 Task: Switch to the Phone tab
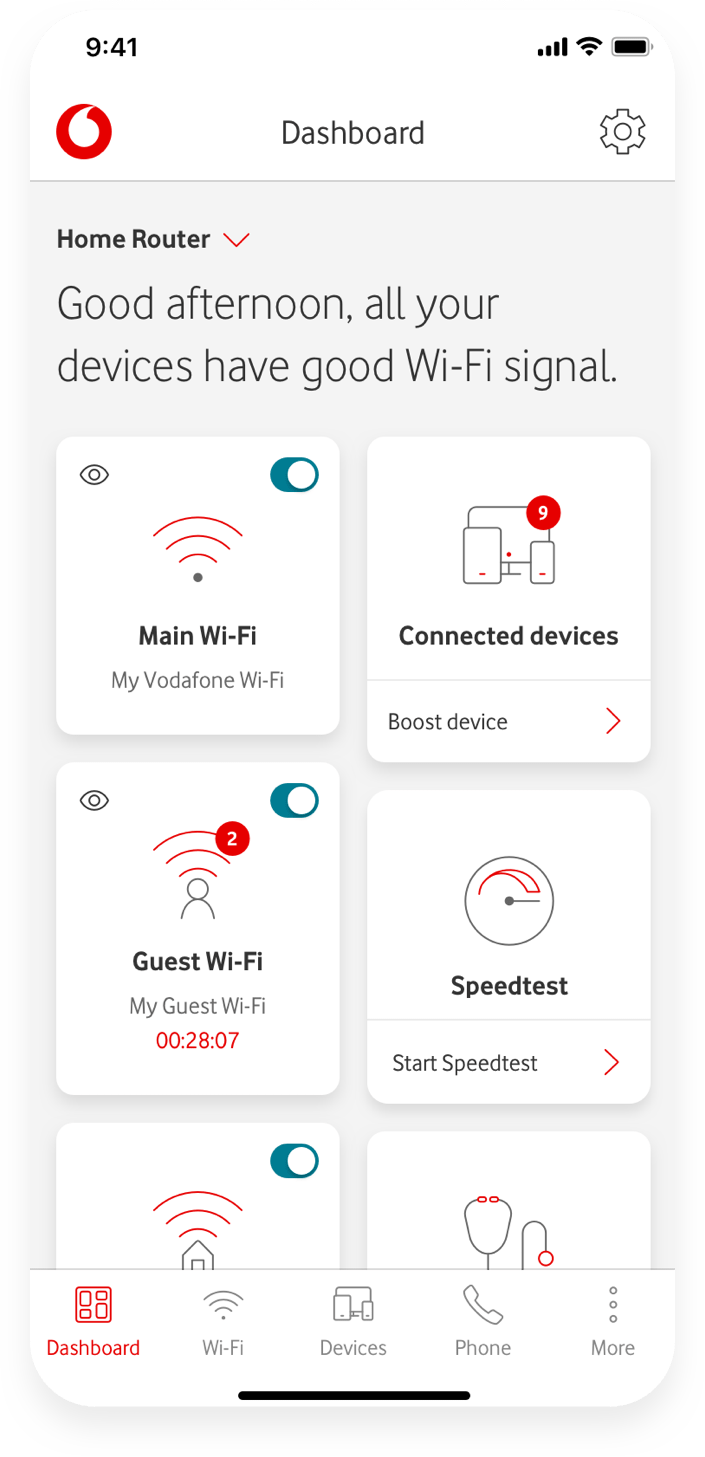point(483,1322)
